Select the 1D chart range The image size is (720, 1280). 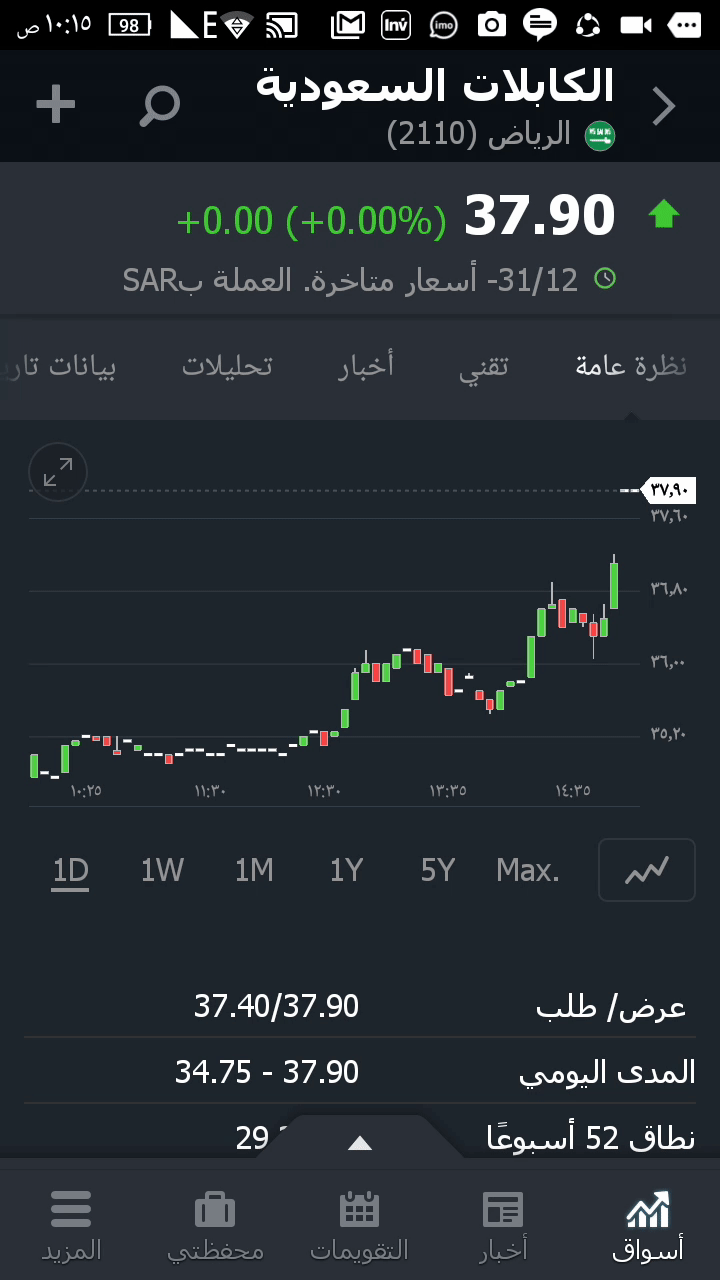71,870
